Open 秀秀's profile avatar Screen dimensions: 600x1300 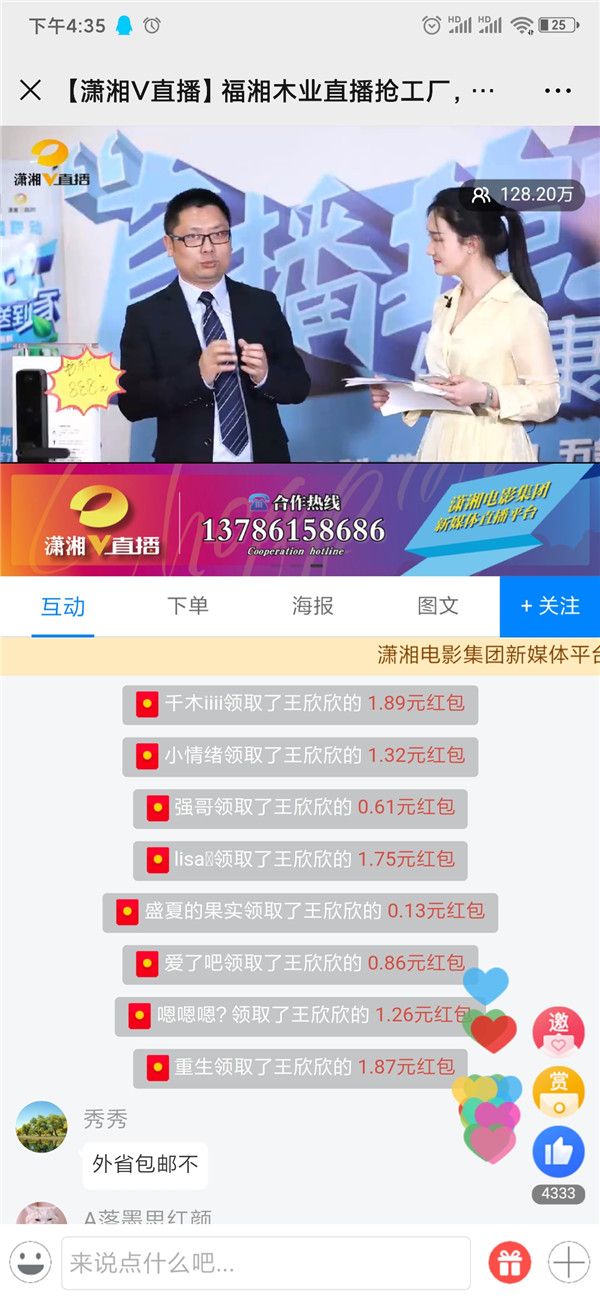[x=42, y=1127]
